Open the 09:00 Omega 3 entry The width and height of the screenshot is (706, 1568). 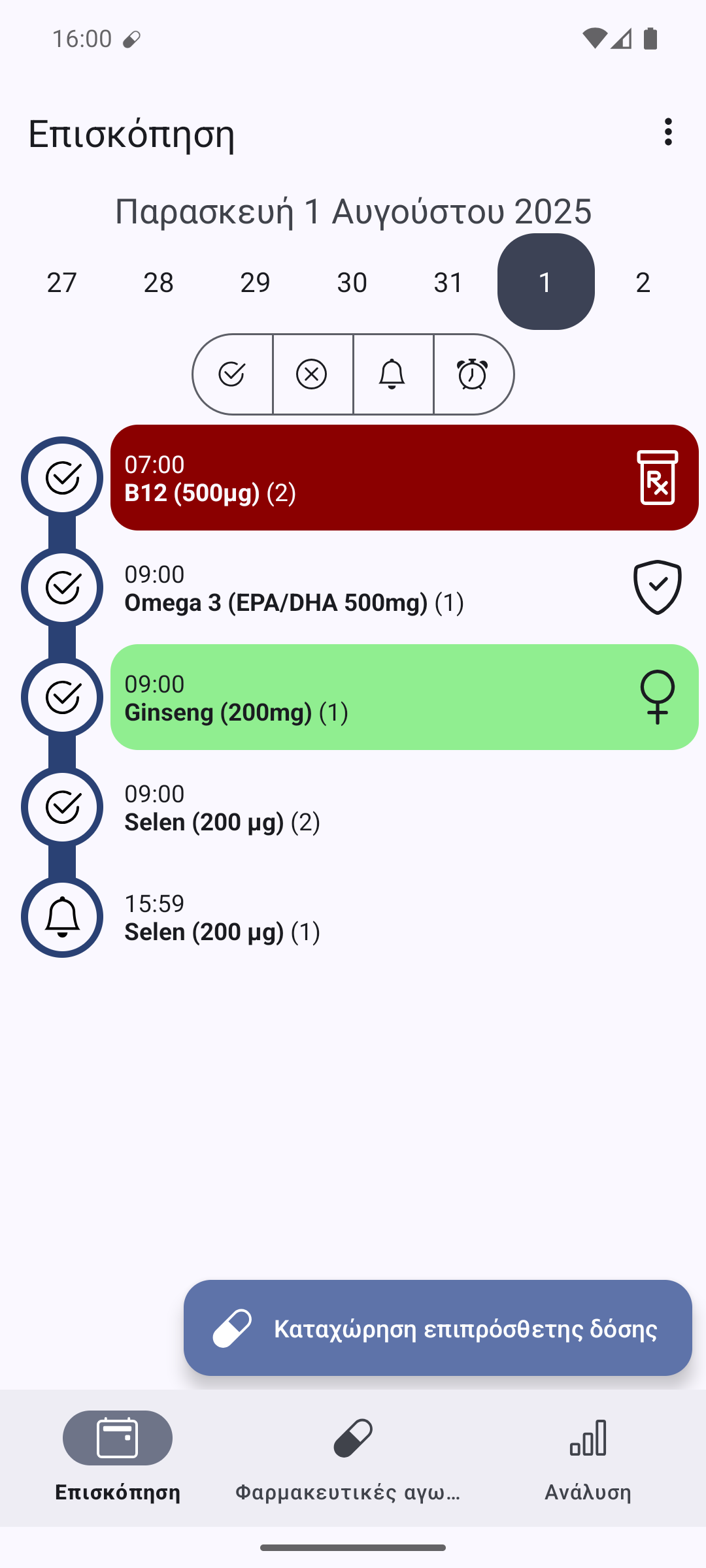click(x=405, y=587)
